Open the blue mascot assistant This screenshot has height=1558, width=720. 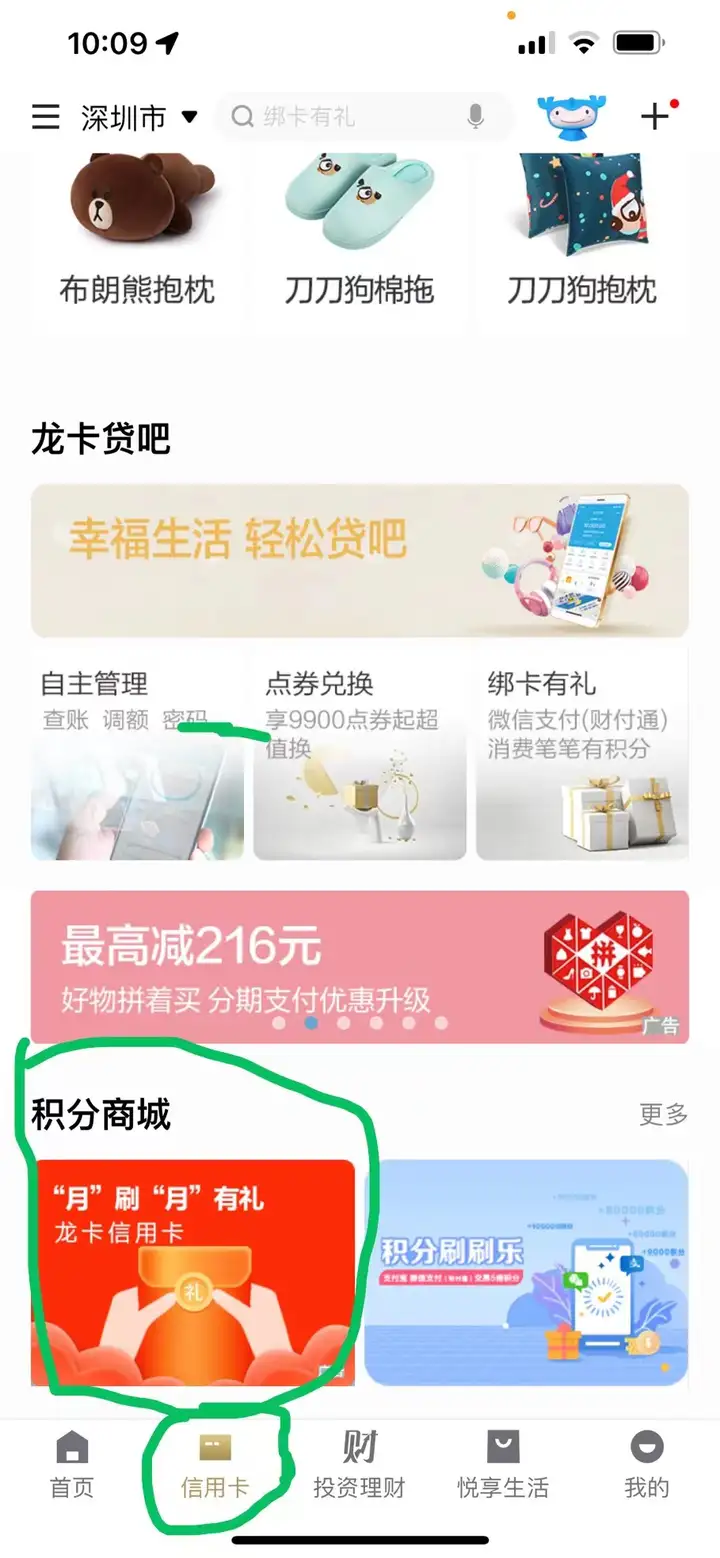pos(571,118)
